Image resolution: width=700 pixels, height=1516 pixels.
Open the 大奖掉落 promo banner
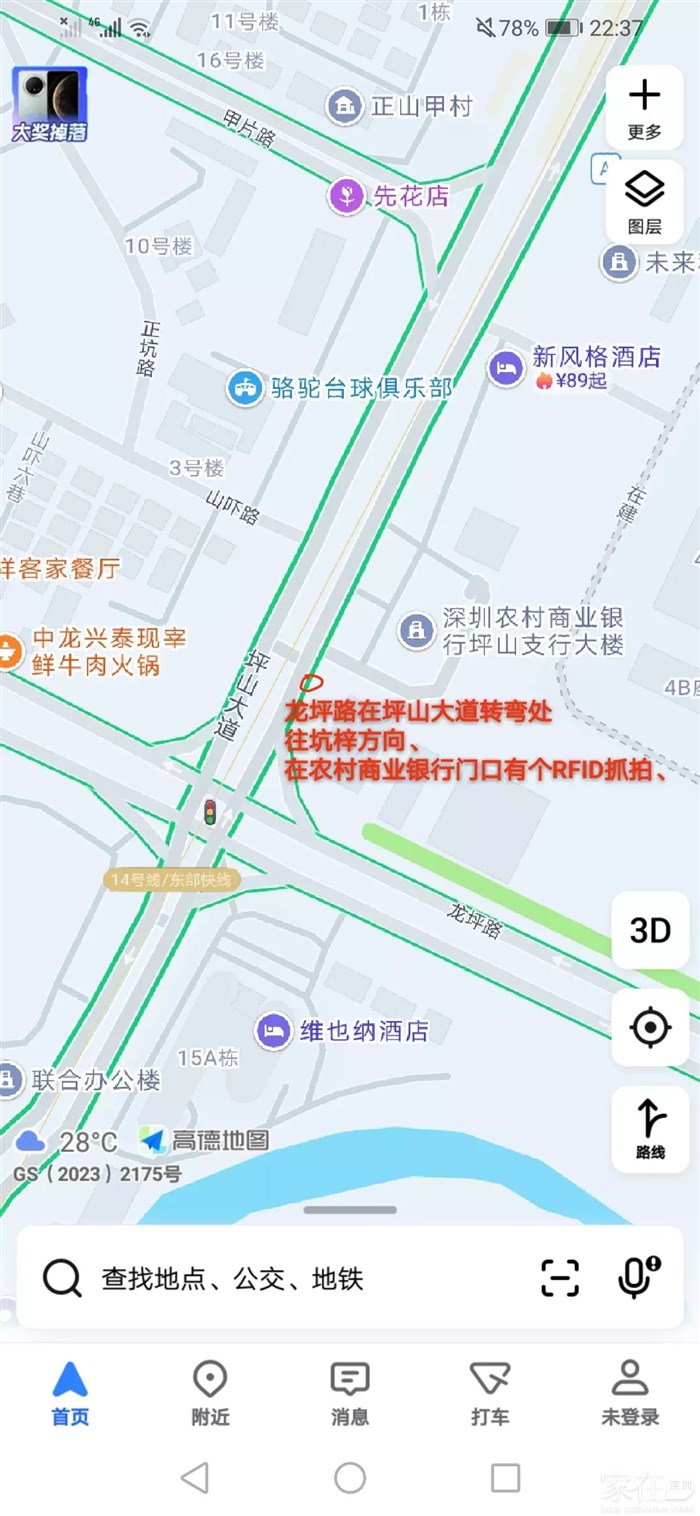point(50,104)
